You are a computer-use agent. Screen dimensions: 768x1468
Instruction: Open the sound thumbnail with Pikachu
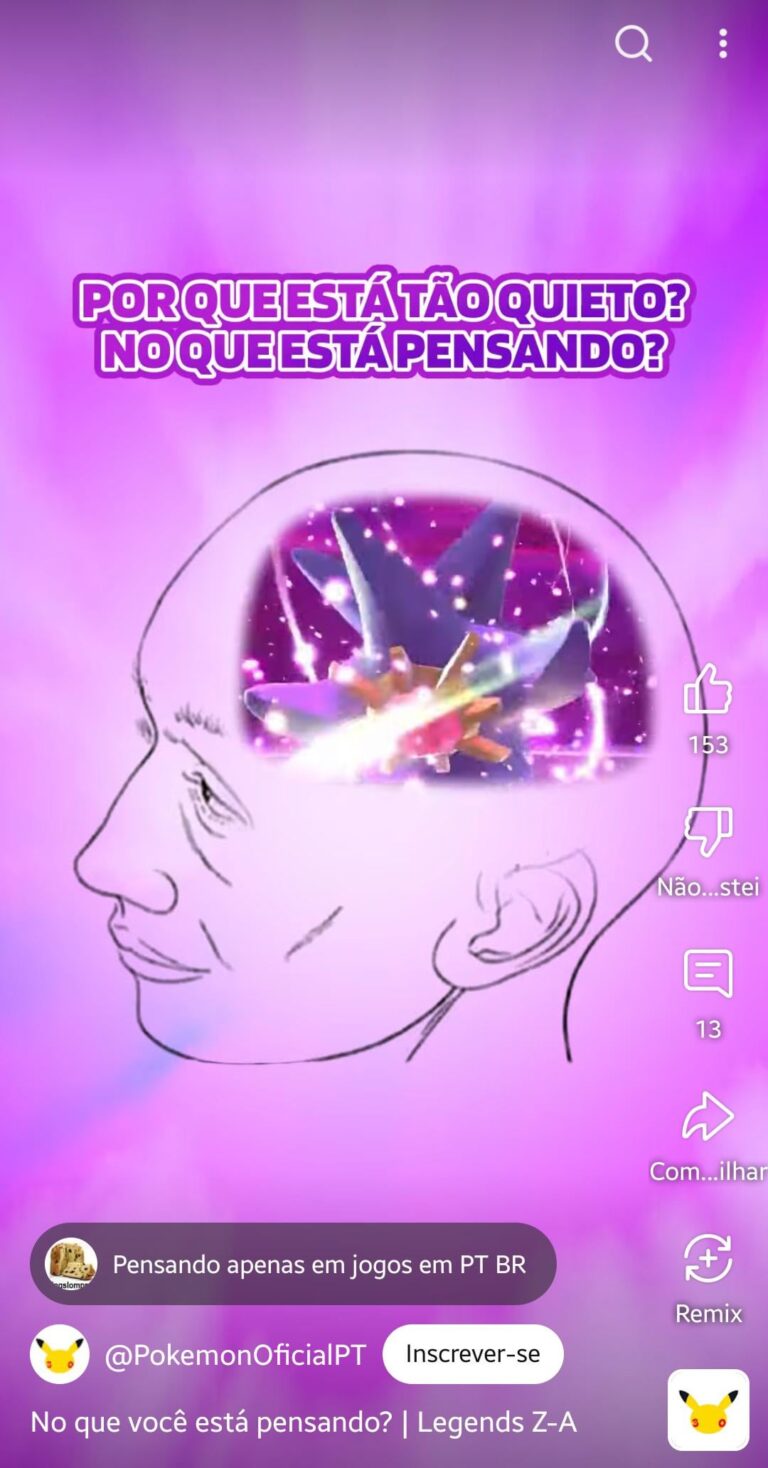click(708, 1409)
